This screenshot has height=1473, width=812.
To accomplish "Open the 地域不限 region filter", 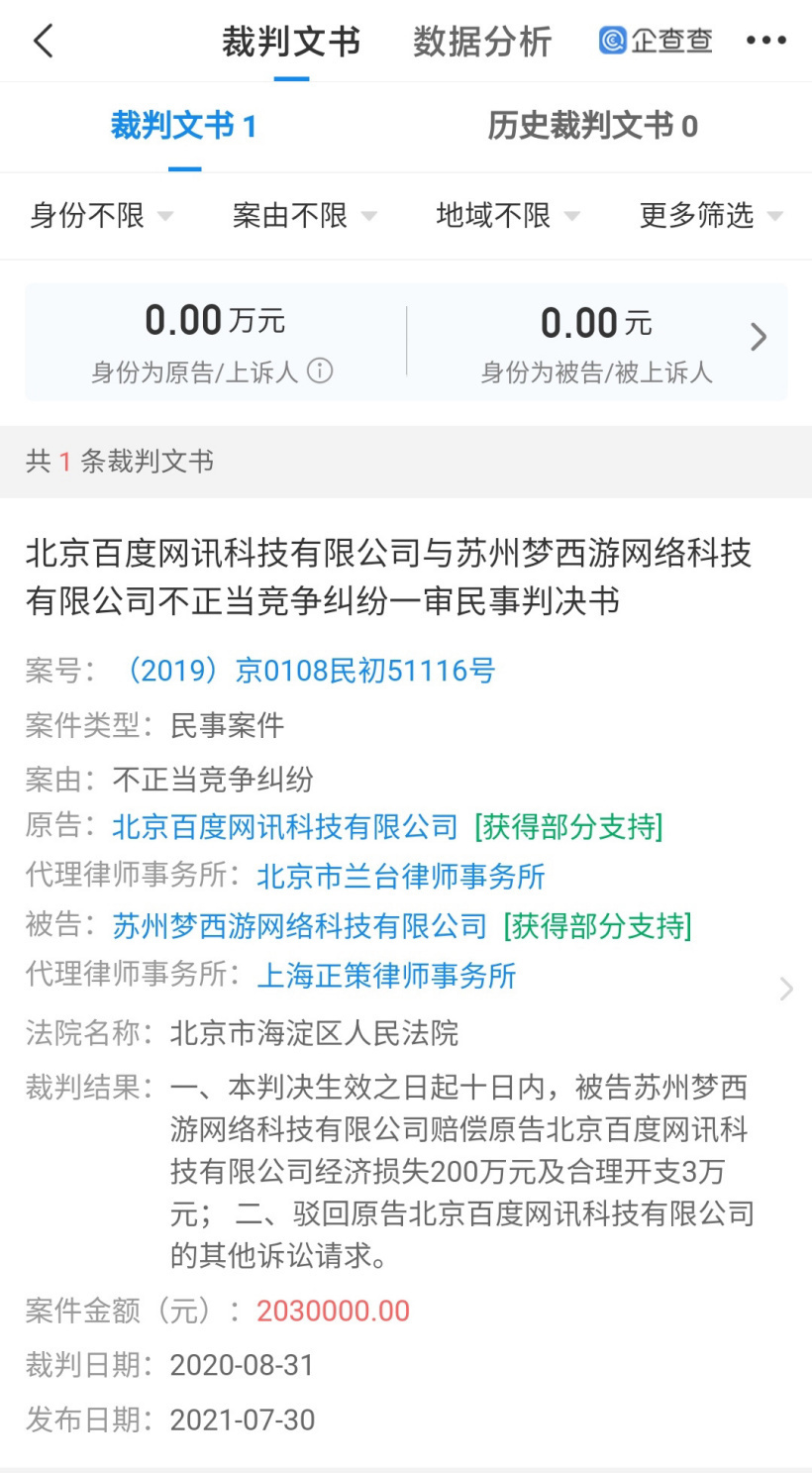I will (507, 216).
